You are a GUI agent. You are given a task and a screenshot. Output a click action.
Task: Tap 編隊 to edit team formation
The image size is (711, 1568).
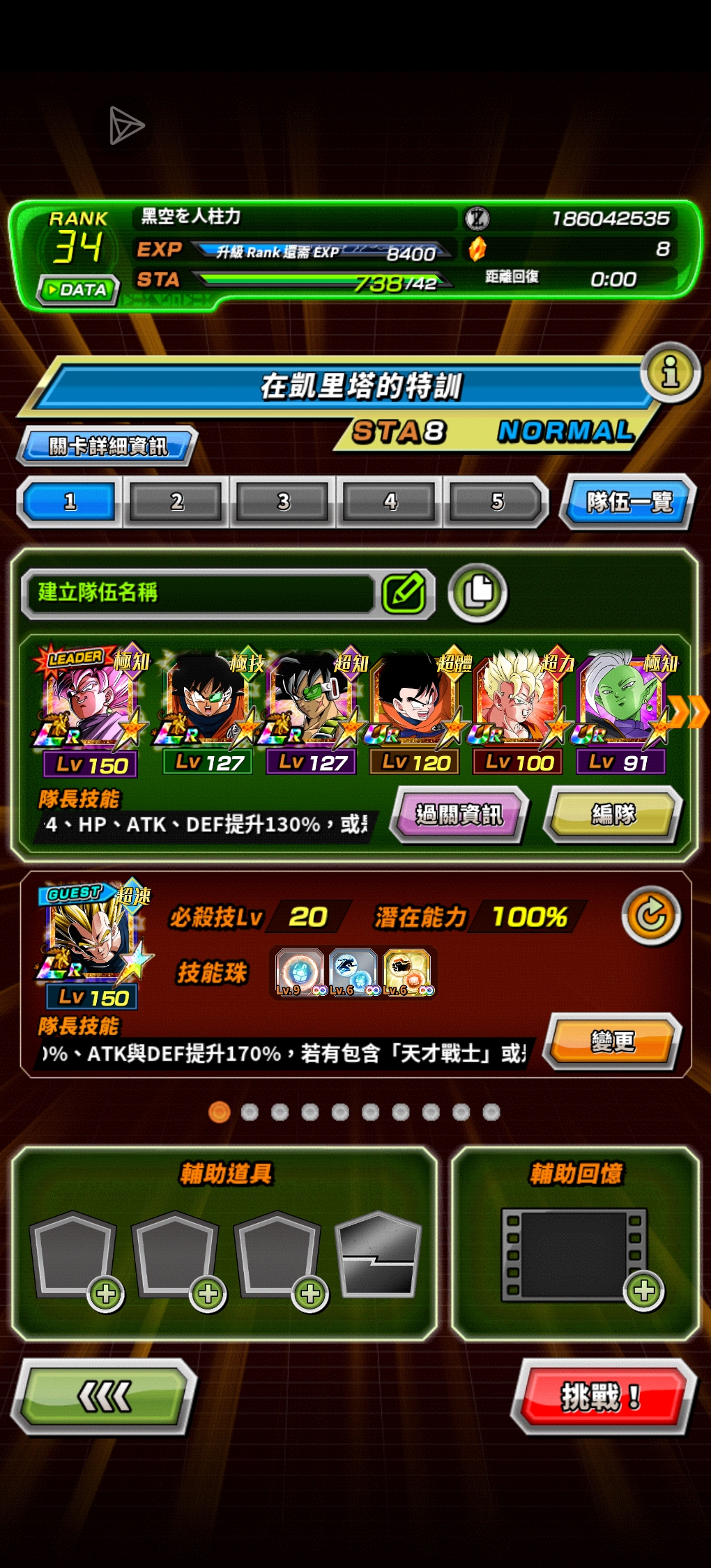[613, 814]
